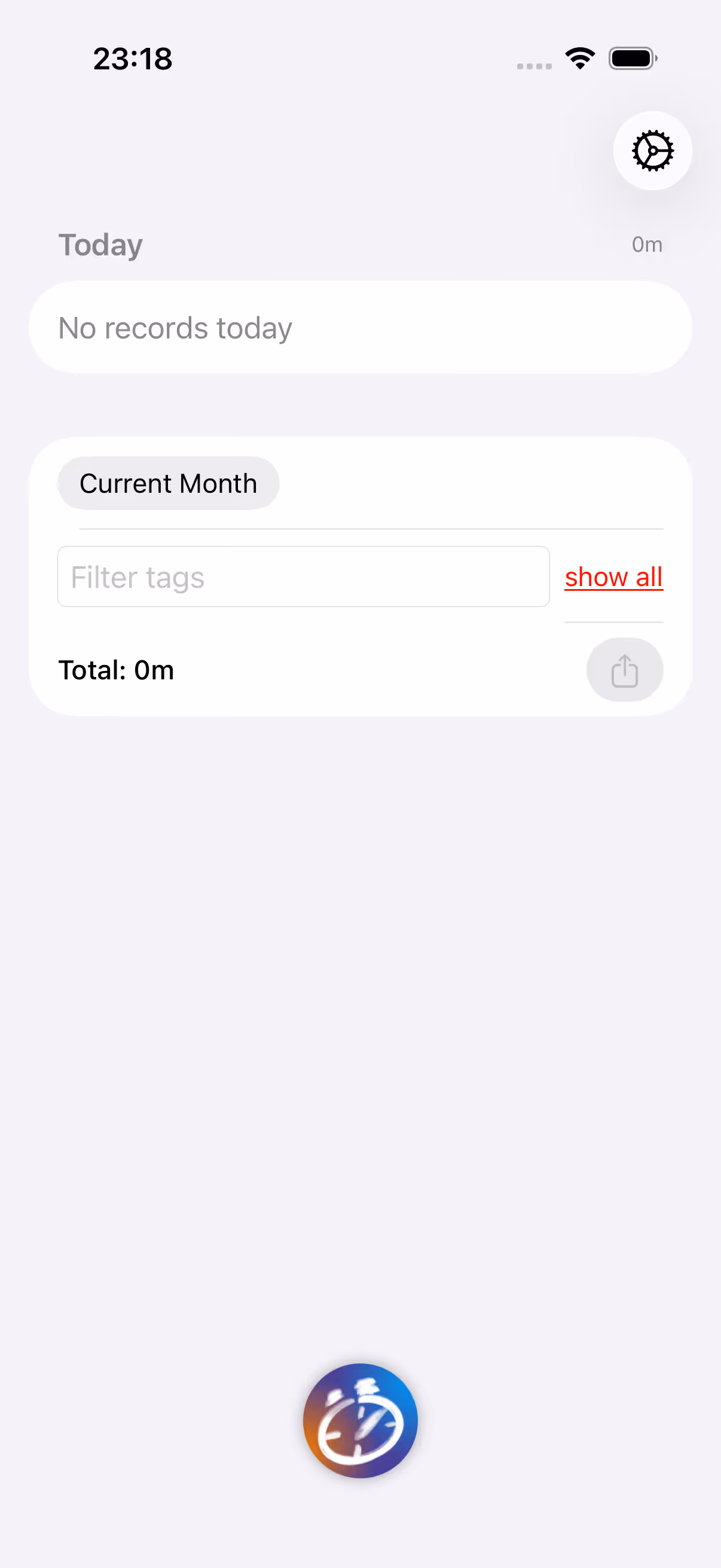Open settings via the gear icon
Viewport: 721px width, 1568px height.
point(652,150)
